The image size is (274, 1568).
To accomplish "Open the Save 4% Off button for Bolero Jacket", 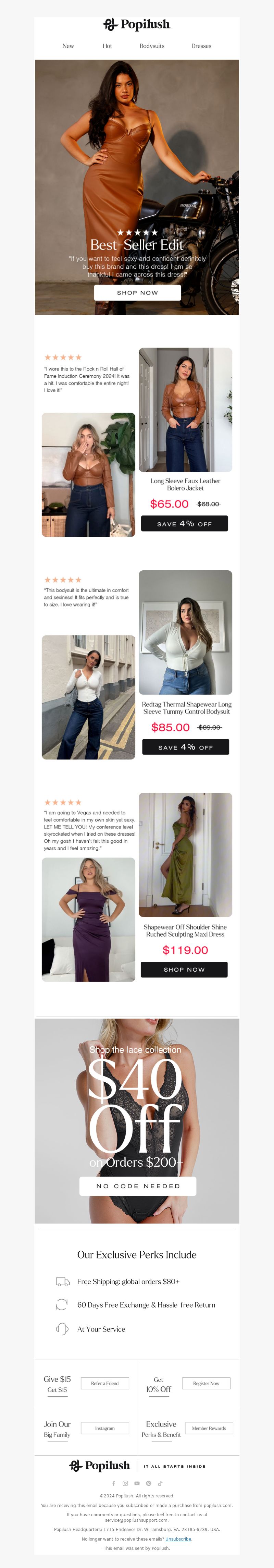I will 185,523.
